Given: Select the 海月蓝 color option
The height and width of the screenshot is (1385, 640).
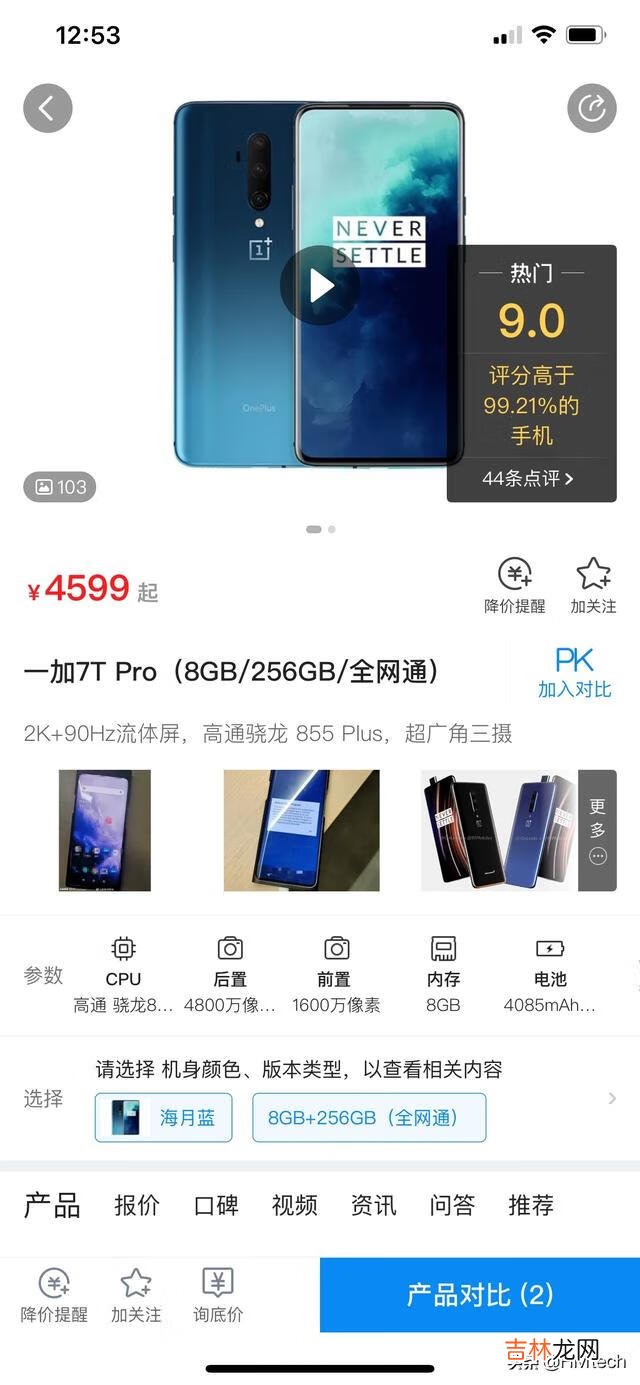Looking at the screenshot, I should coord(164,1117).
